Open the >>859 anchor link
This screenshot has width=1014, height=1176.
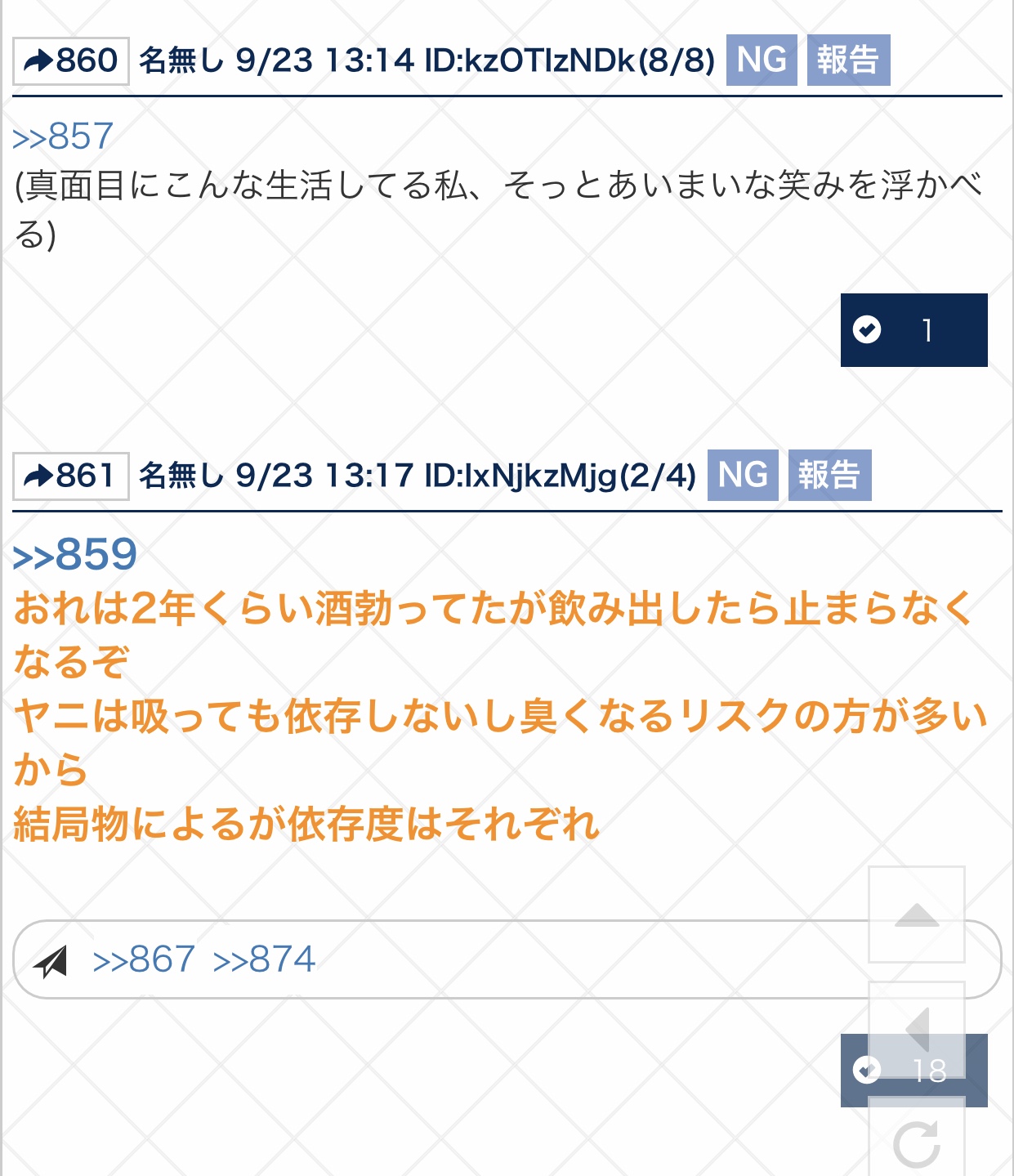[x=75, y=556]
